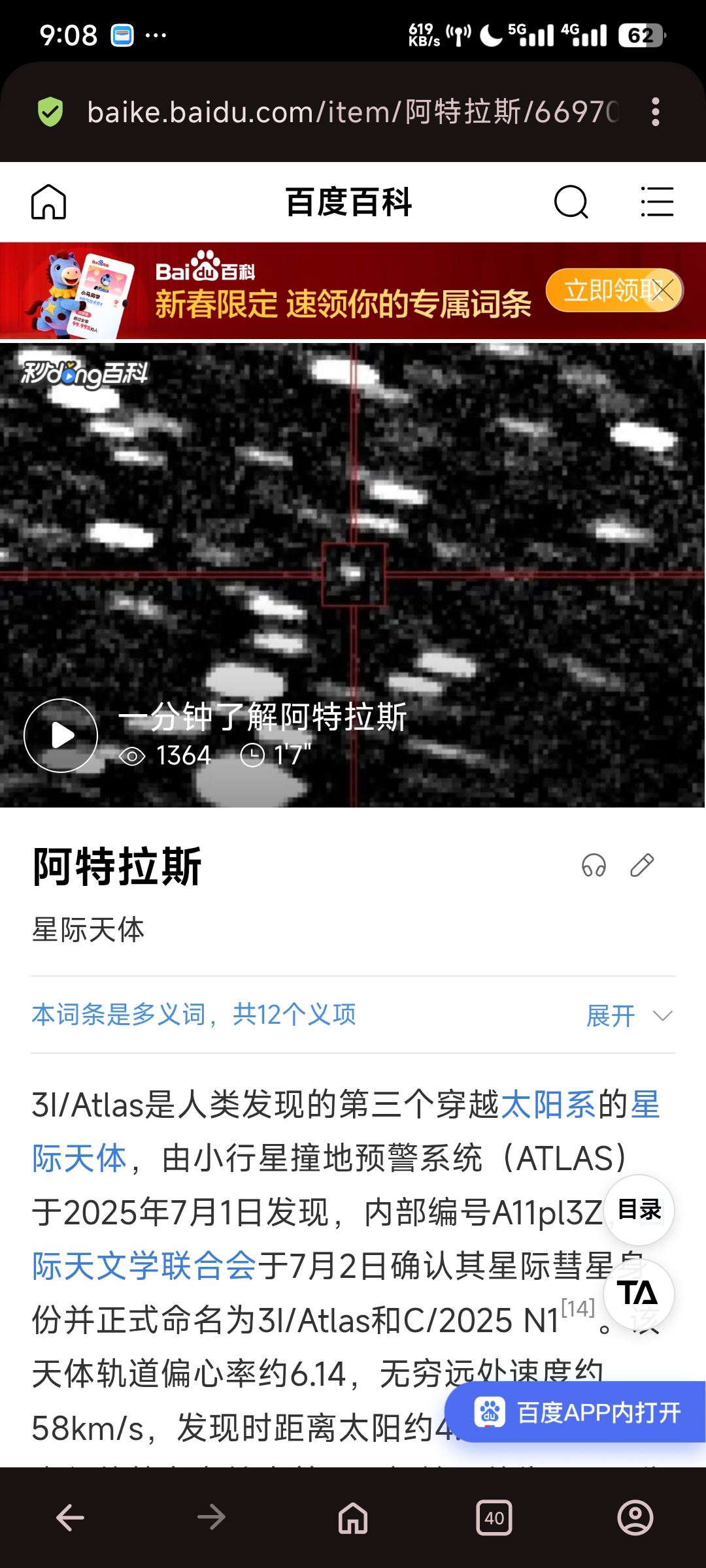
Task: Open the 目录 contents button
Action: pos(639,1210)
